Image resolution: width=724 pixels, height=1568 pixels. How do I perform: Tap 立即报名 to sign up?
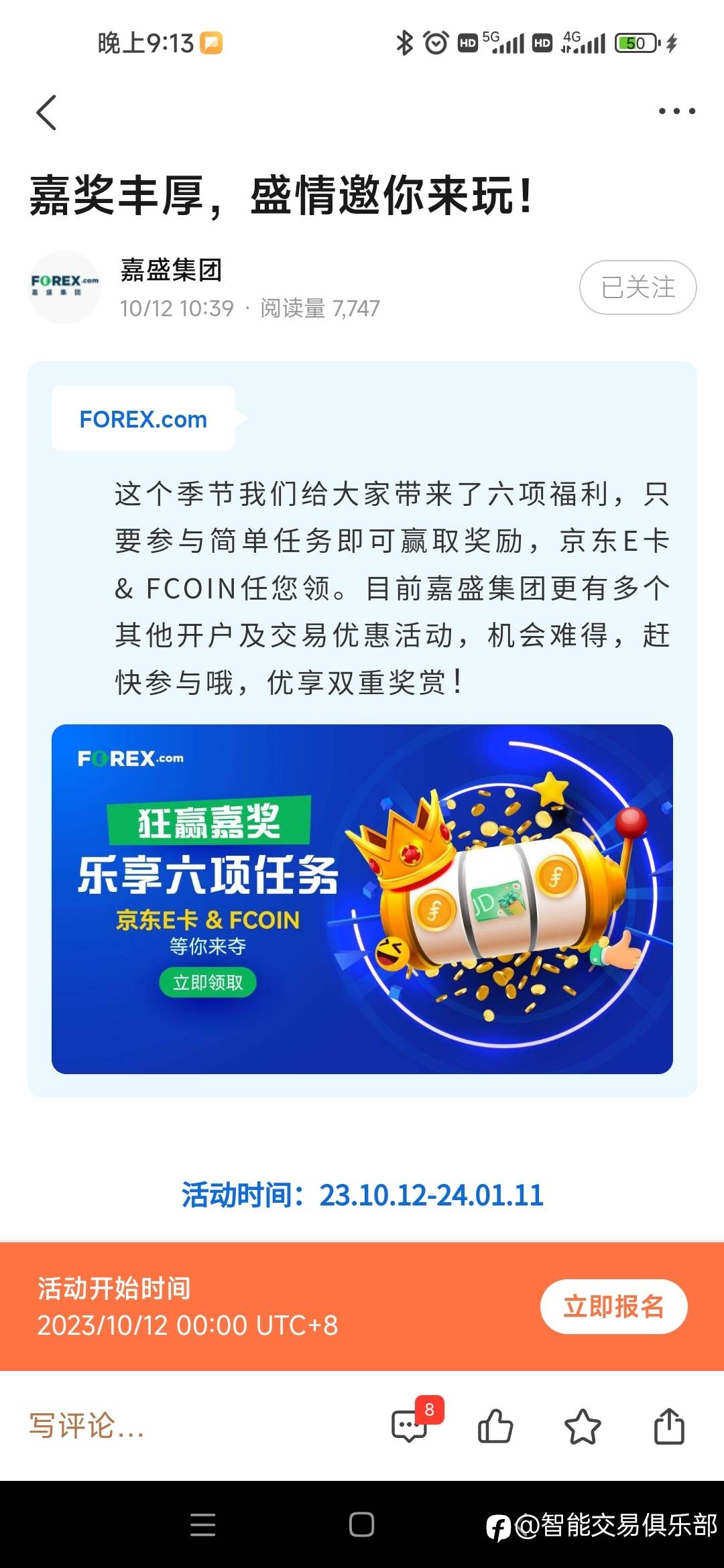[613, 1306]
